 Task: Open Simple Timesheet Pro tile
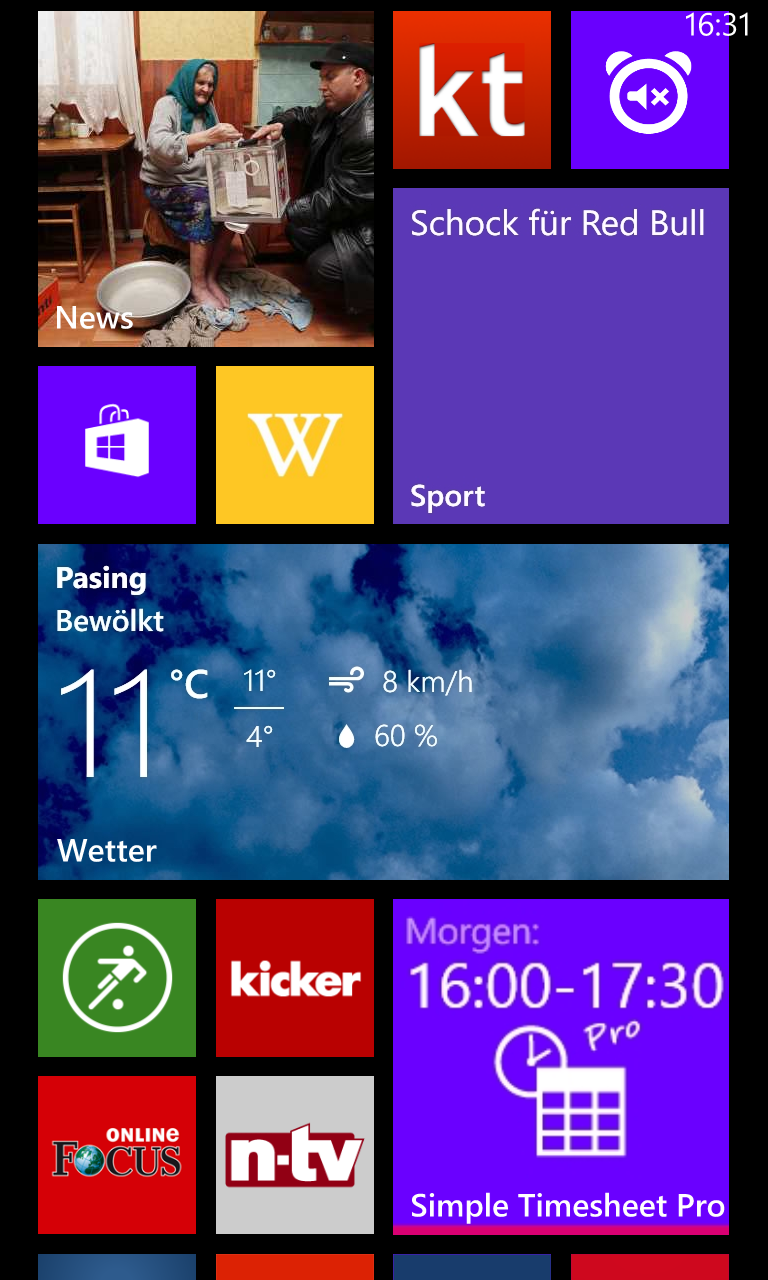561,1067
